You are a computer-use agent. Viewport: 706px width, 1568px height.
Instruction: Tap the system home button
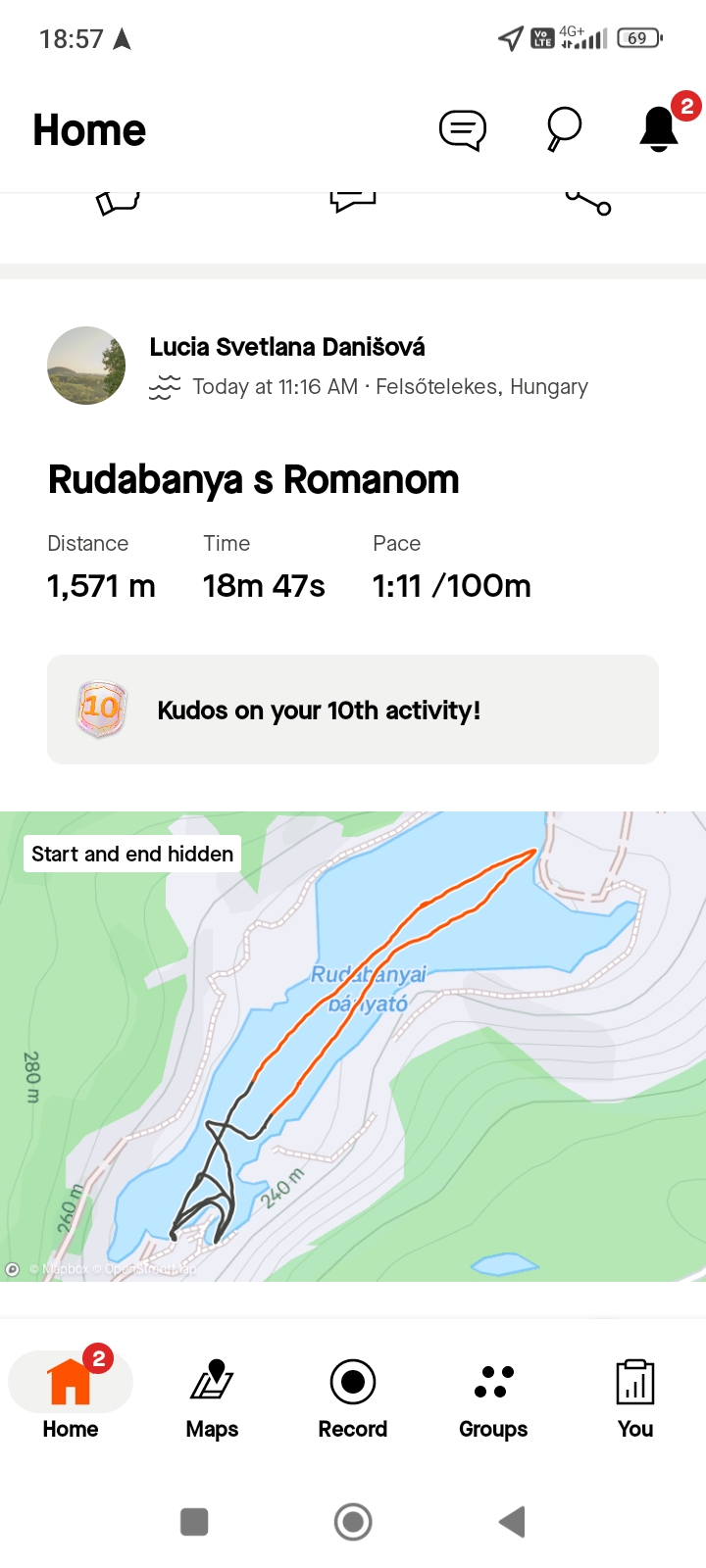click(x=353, y=1522)
